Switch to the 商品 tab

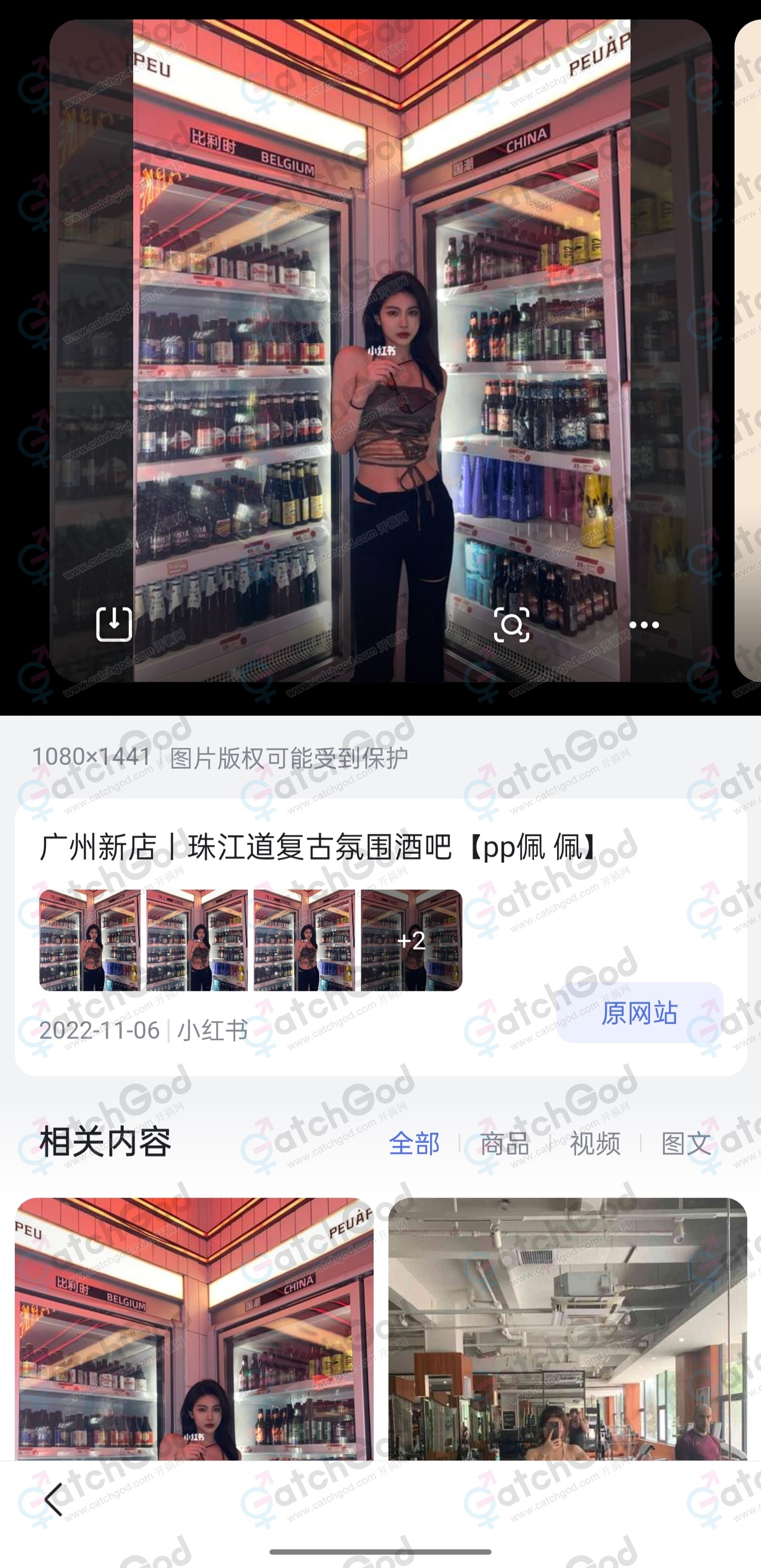point(504,1143)
